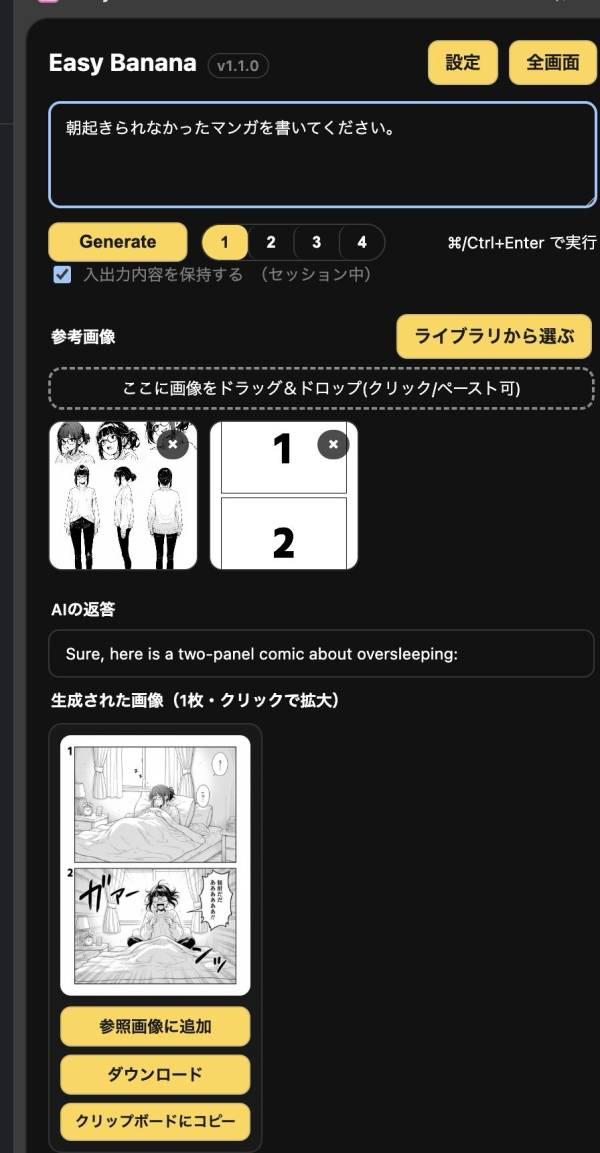This screenshot has height=1153, width=600.
Task: Select image count 4
Action: [x=361, y=242]
